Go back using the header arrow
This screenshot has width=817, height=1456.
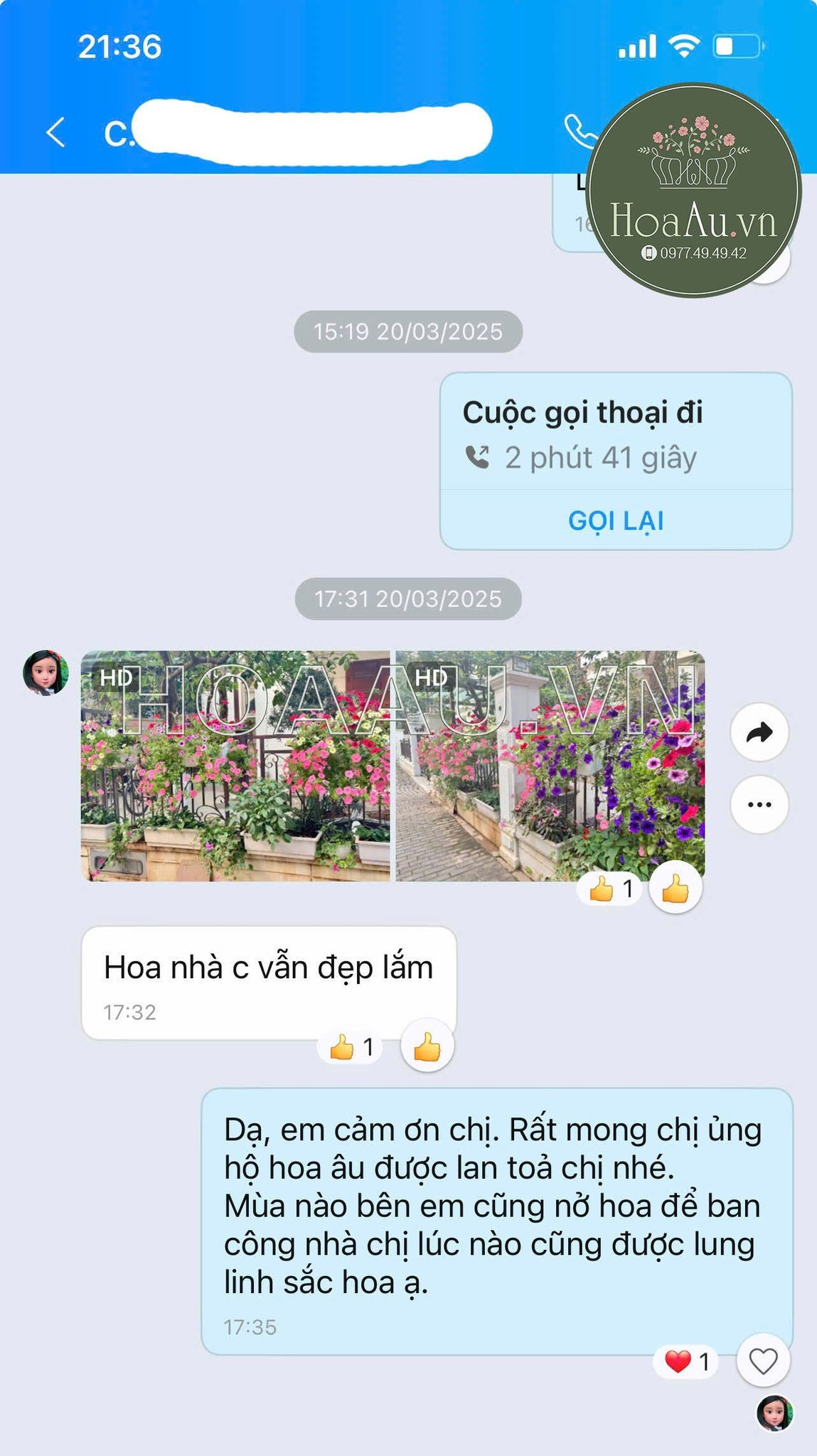(56, 132)
